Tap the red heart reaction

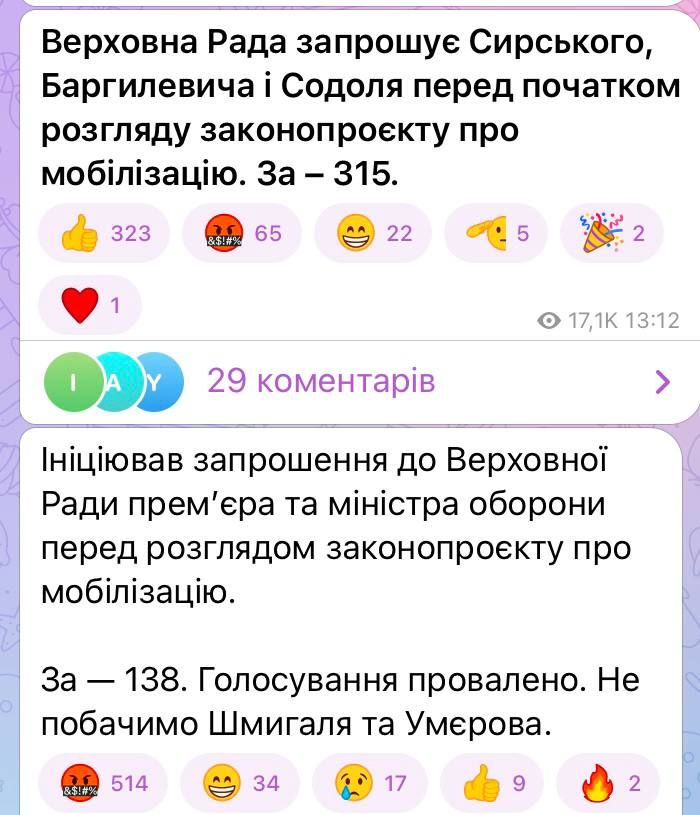coord(89,305)
